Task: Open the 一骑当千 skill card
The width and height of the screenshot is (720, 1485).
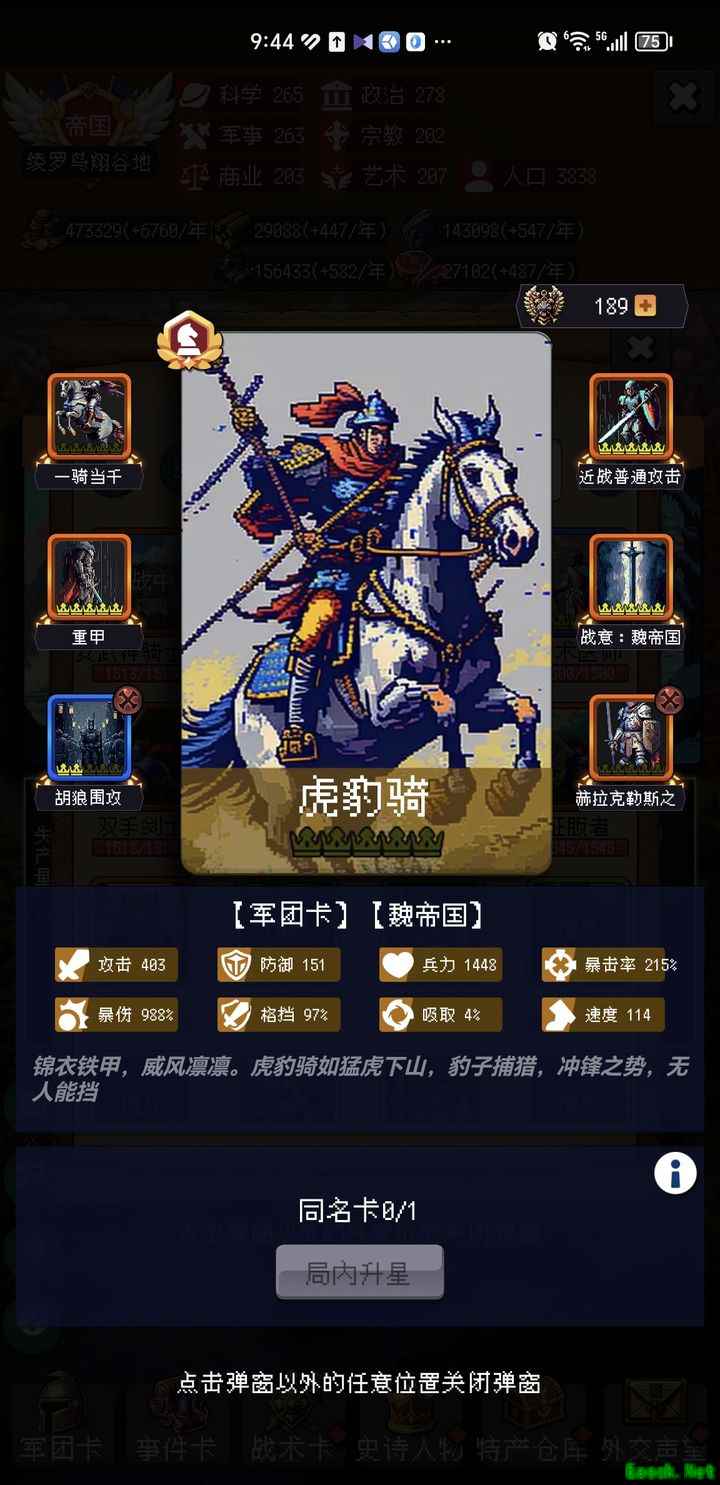Action: point(89,418)
